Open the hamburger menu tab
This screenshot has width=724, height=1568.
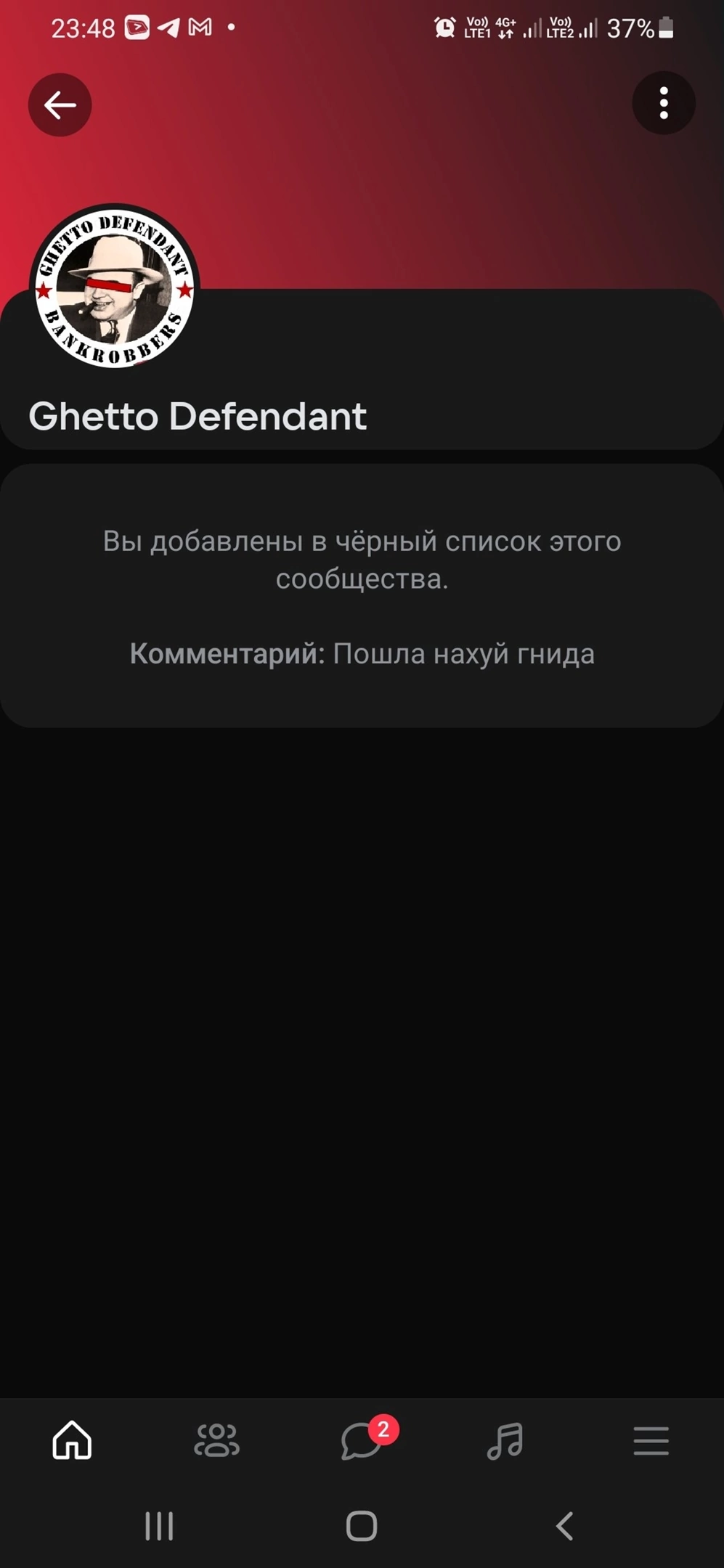[651, 1440]
